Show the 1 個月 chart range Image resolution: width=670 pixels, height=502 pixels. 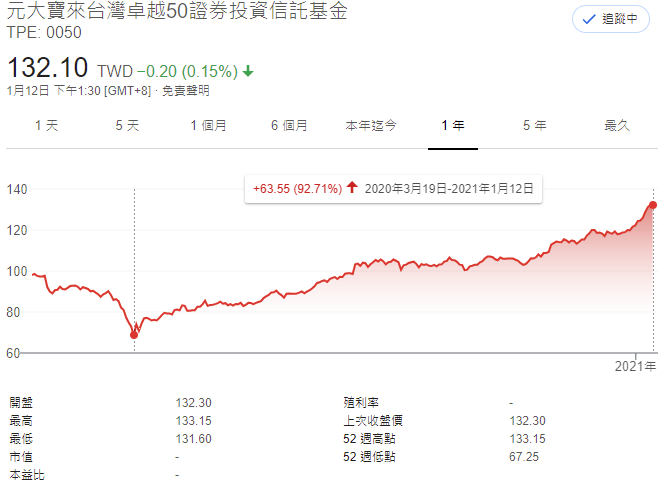(208, 126)
